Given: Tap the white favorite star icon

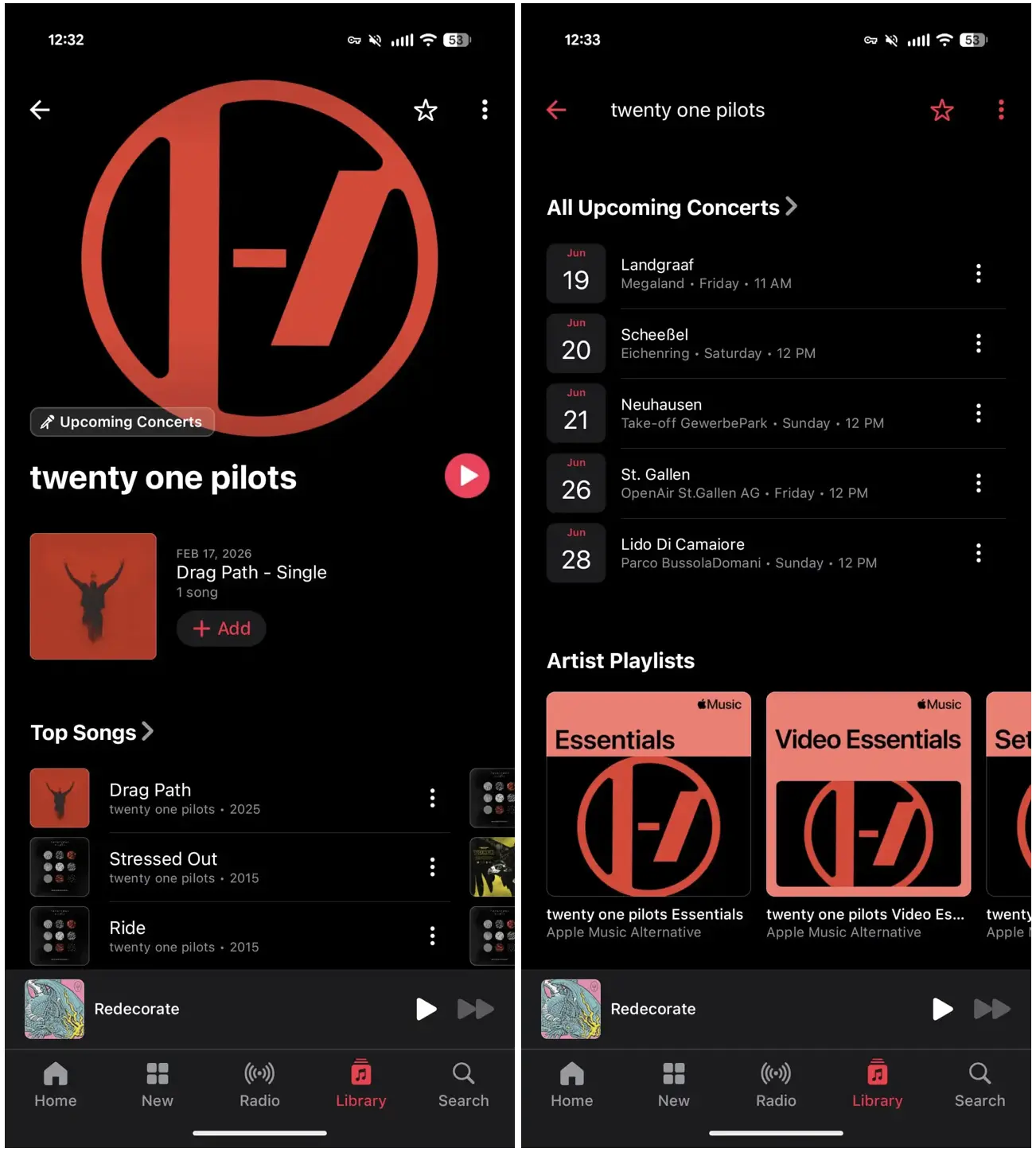Looking at the screenshot, I should [x=426, y=111].
